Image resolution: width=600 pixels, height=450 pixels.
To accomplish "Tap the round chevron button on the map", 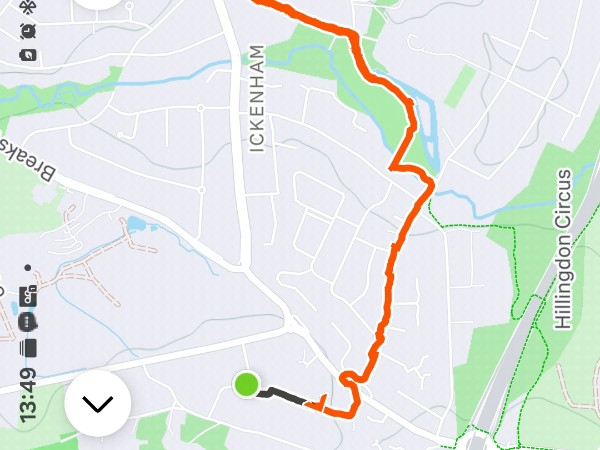I will 98,404.
